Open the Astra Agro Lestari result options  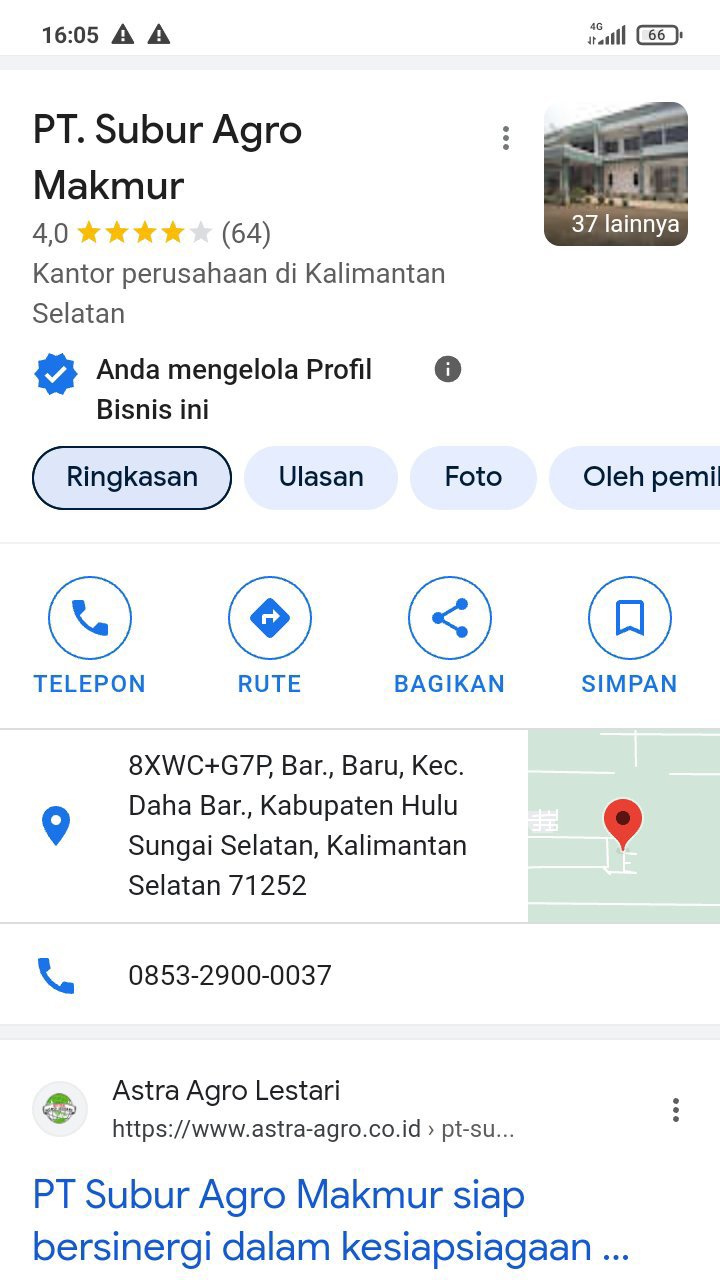pyautogui.click(x=676, y=1110)
